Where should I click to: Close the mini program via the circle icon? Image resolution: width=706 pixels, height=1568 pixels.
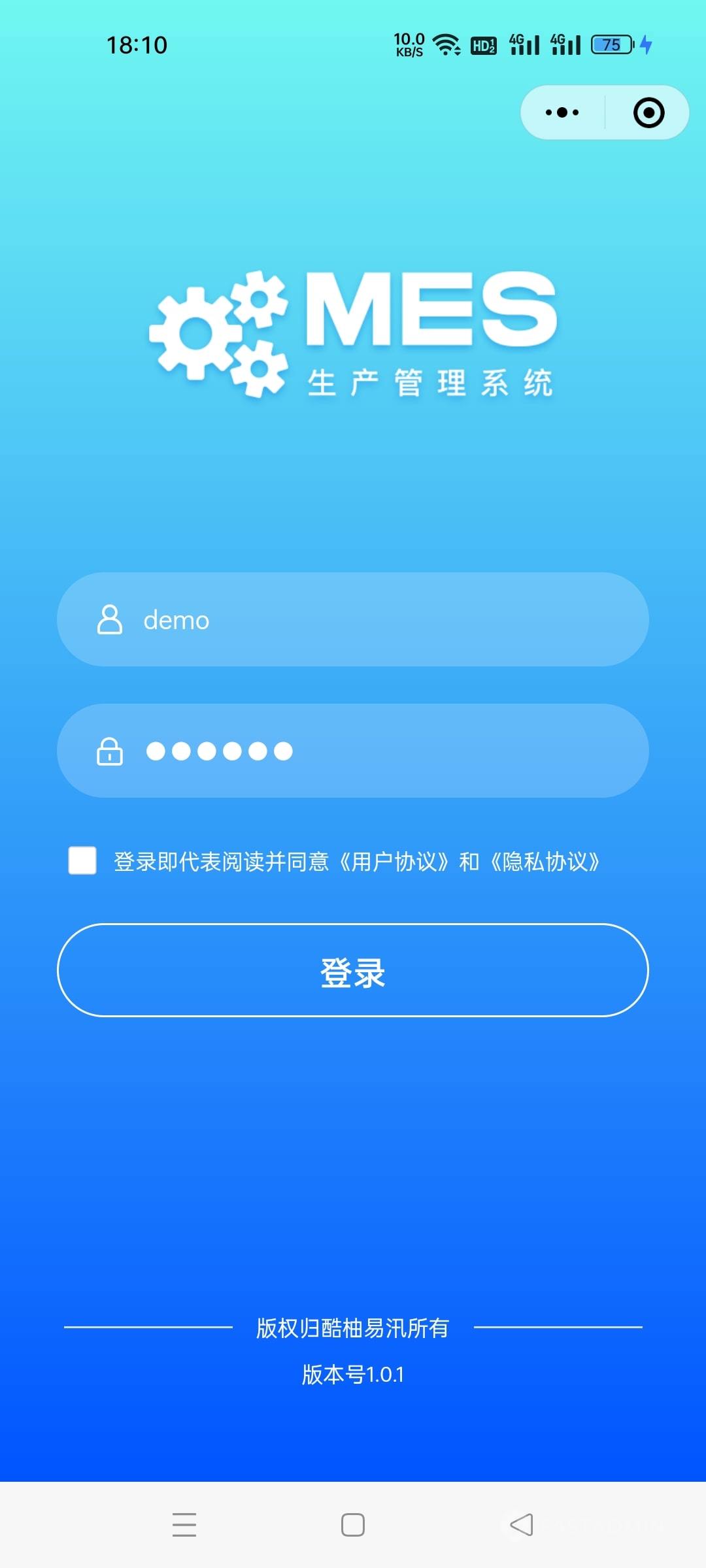click(x=648, y=112)
